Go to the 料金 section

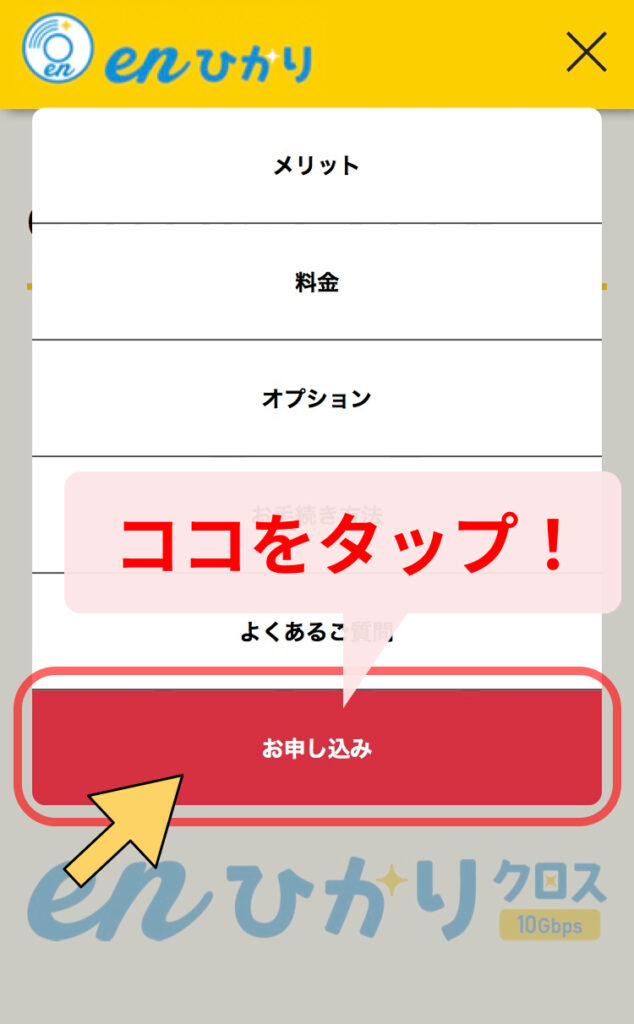(x=316, y=283)
